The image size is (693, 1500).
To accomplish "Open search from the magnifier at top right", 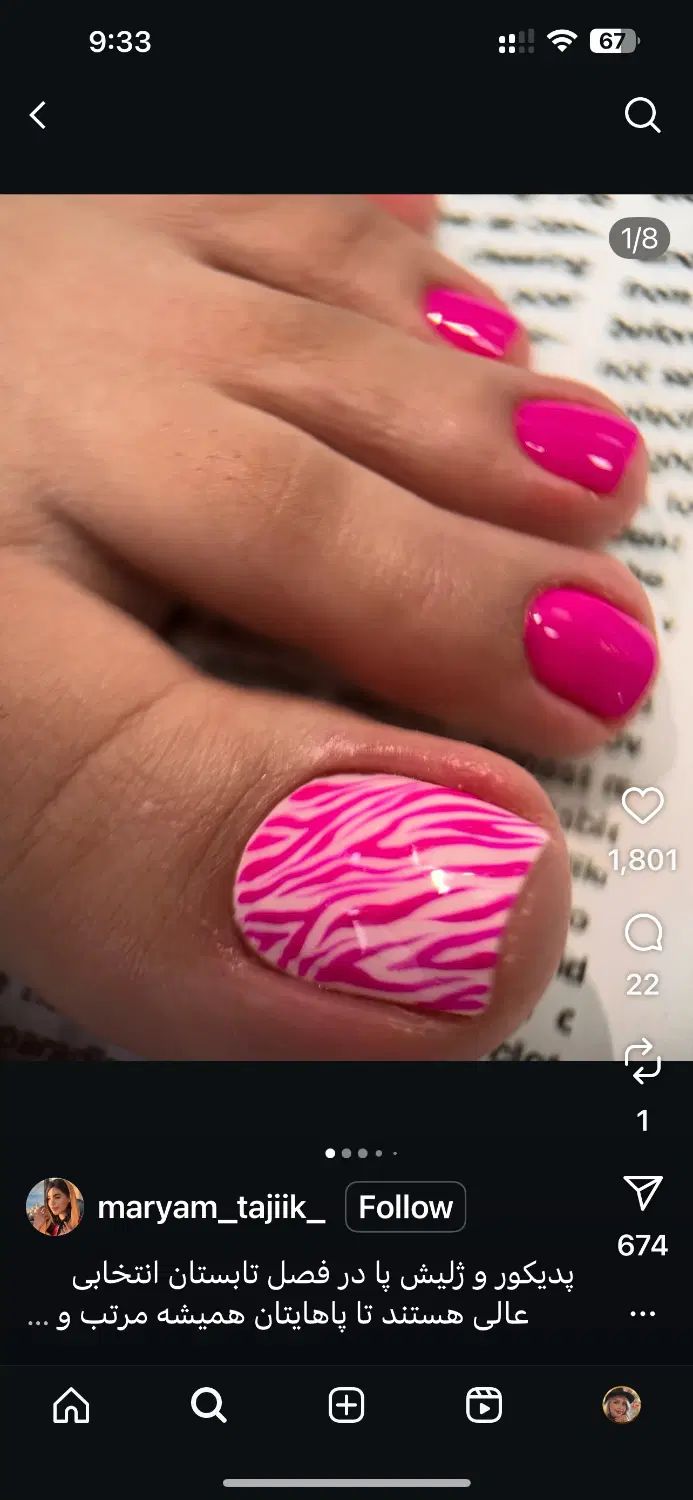I will [642, 116].
